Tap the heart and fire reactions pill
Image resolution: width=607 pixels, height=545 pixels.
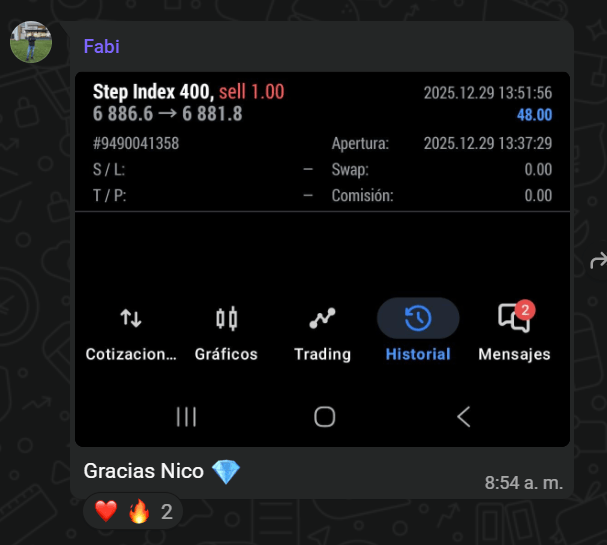point(133,511)
